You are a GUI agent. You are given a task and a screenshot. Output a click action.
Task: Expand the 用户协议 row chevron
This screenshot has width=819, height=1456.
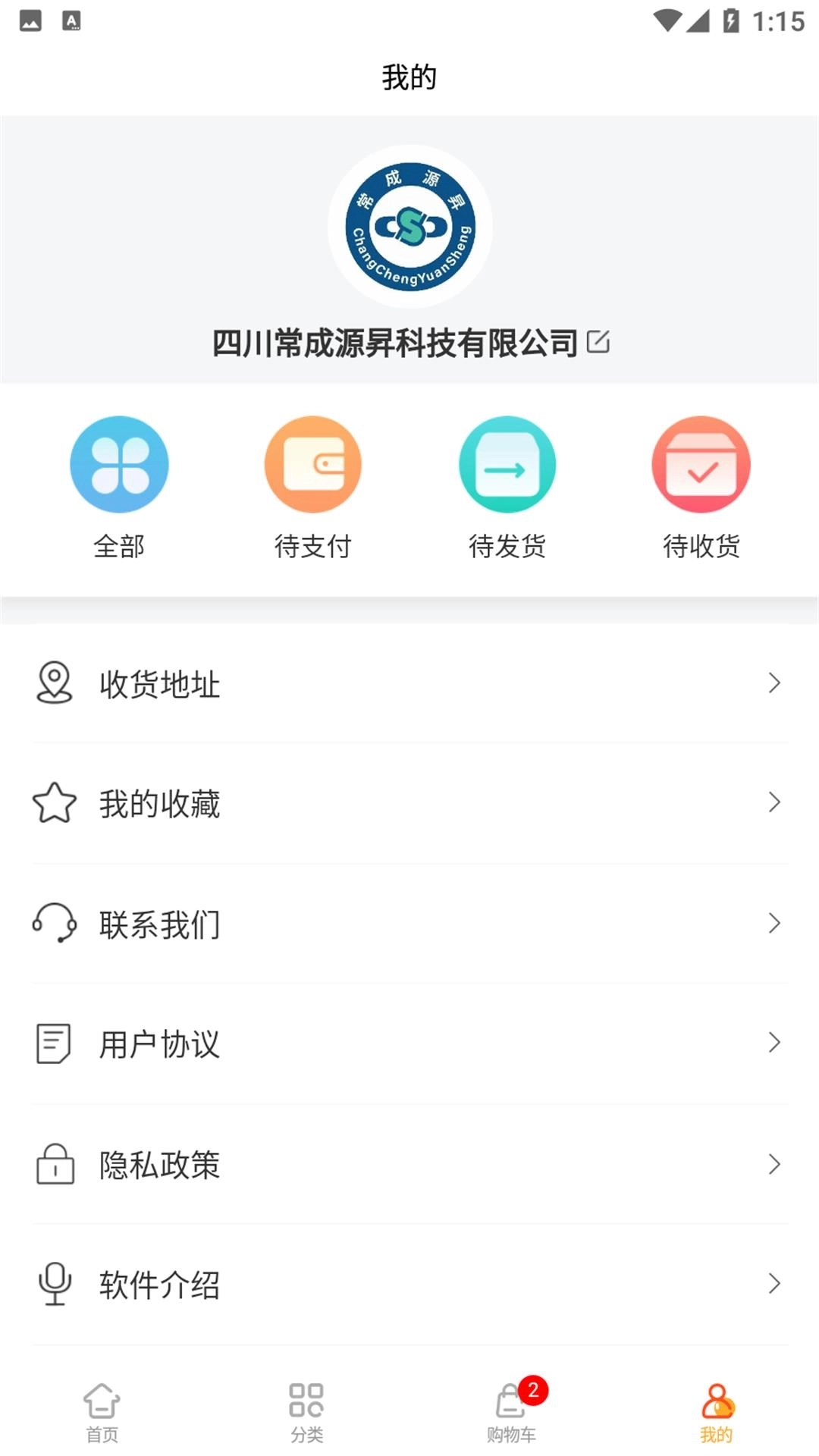[x=774, y=1044]
